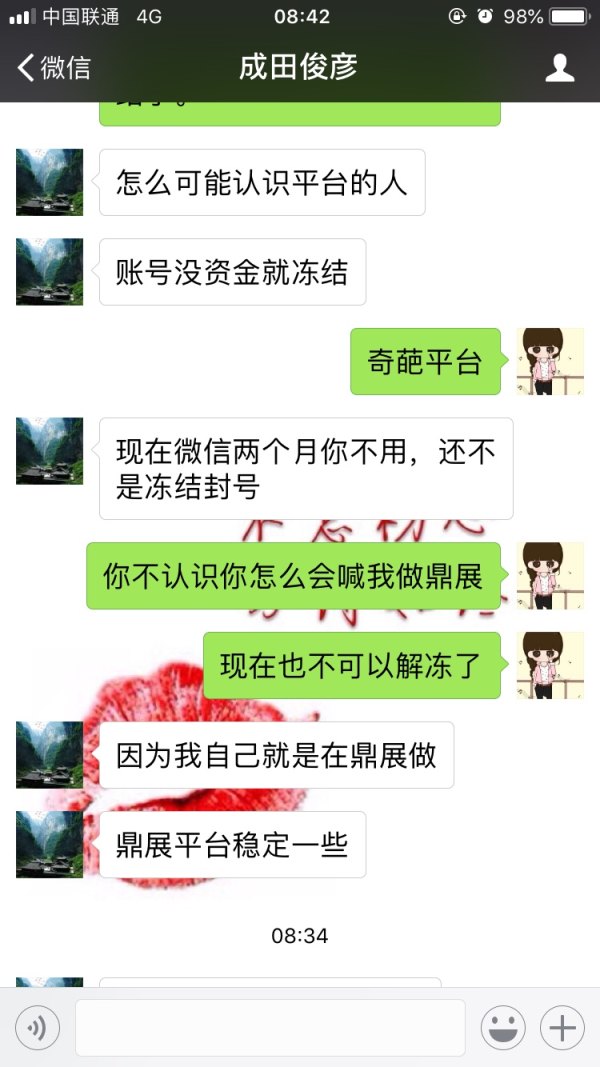Tap the contact's avatar beside 怎么可能认识平台的人

49,182
